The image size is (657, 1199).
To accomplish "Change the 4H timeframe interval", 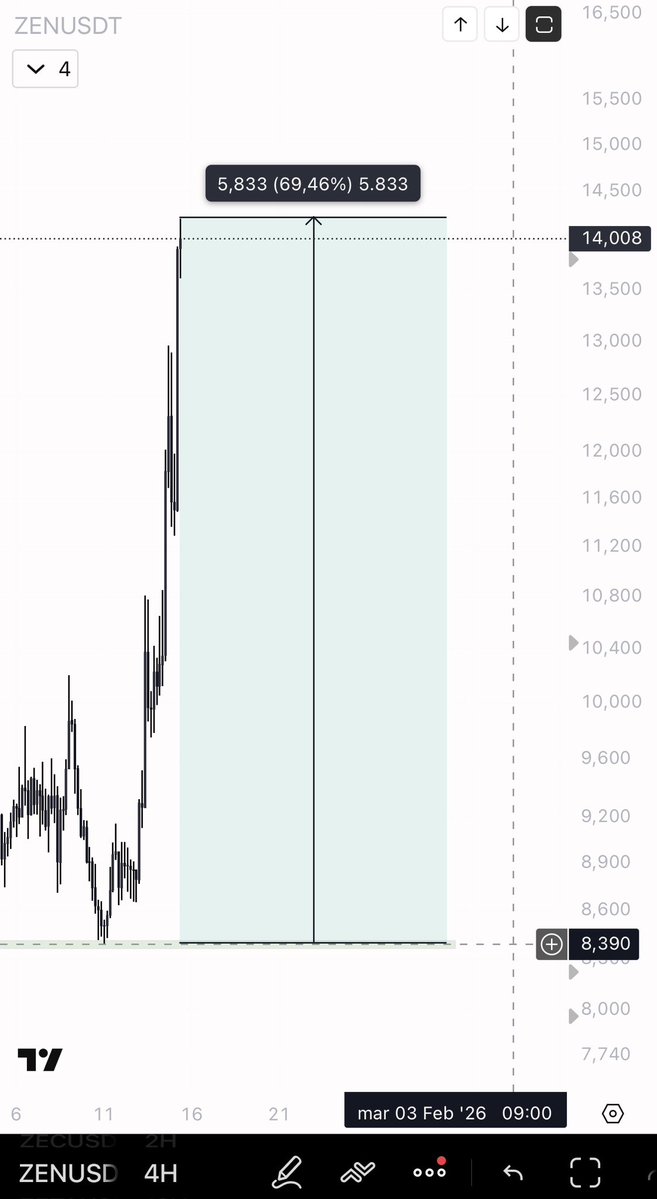I will click(160, 1172).
